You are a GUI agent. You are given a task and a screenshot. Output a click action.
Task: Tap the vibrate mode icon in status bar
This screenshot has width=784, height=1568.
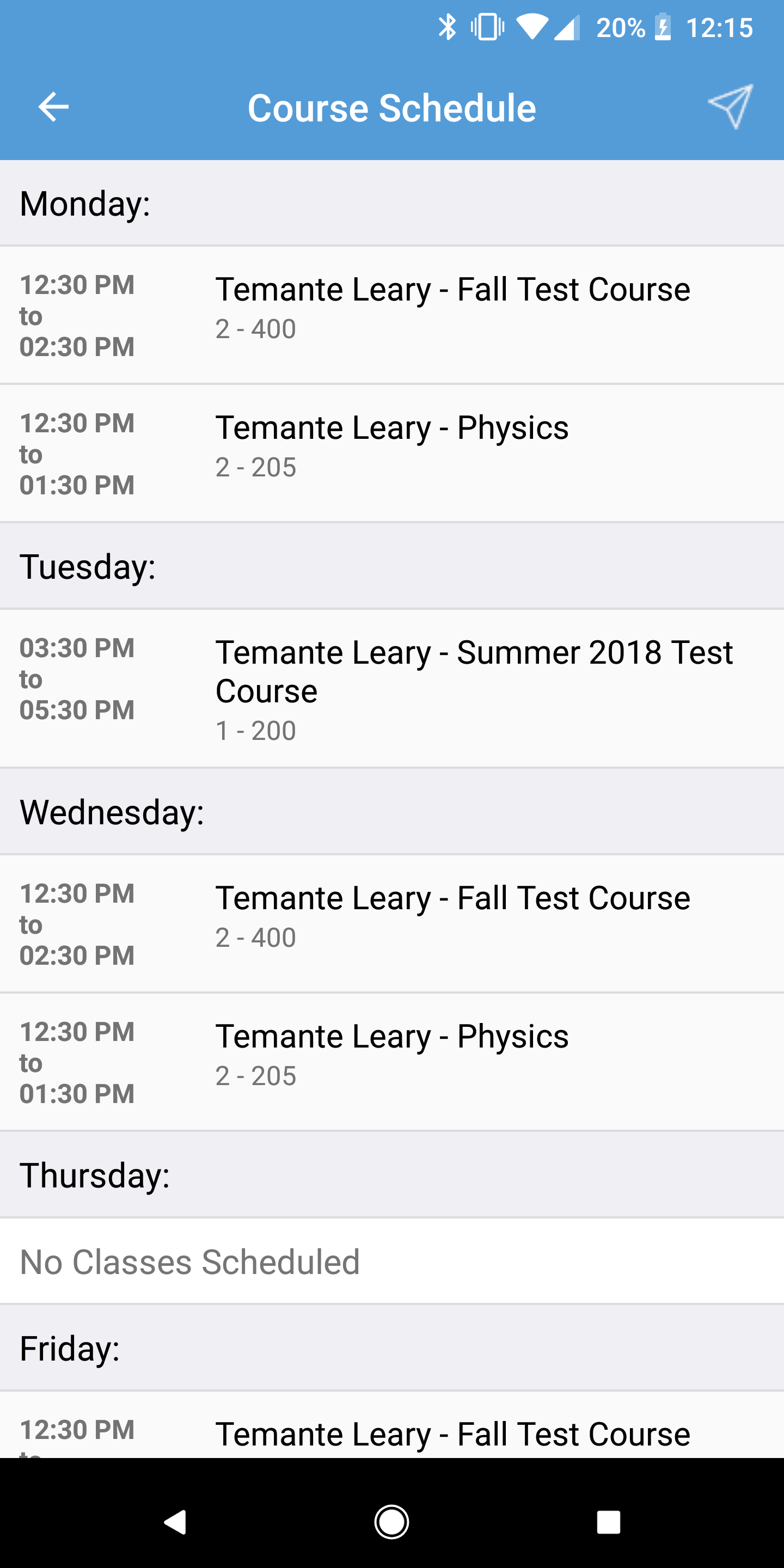click(x=487, y=27)
